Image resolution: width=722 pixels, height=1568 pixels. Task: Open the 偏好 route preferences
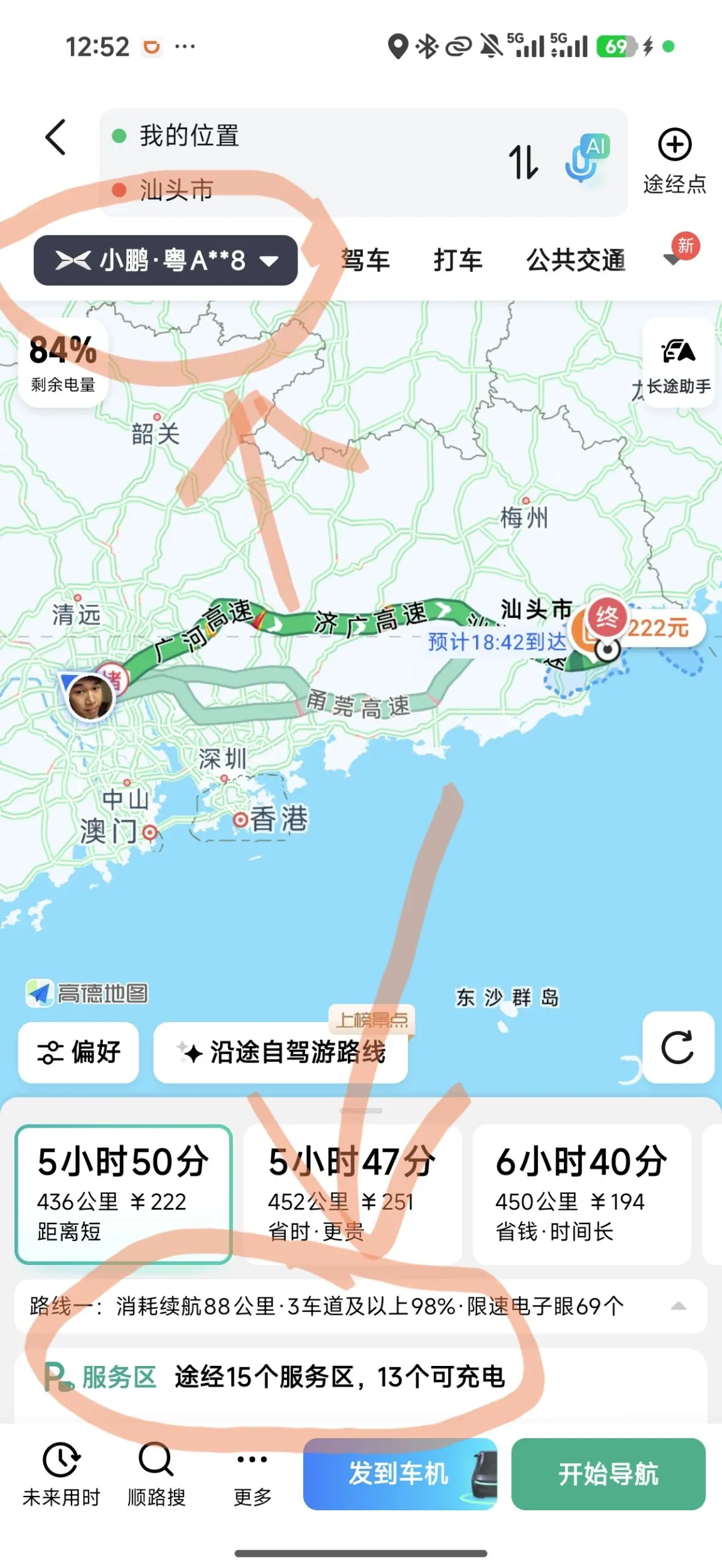pyautogui.click(x=78, y=1052)
